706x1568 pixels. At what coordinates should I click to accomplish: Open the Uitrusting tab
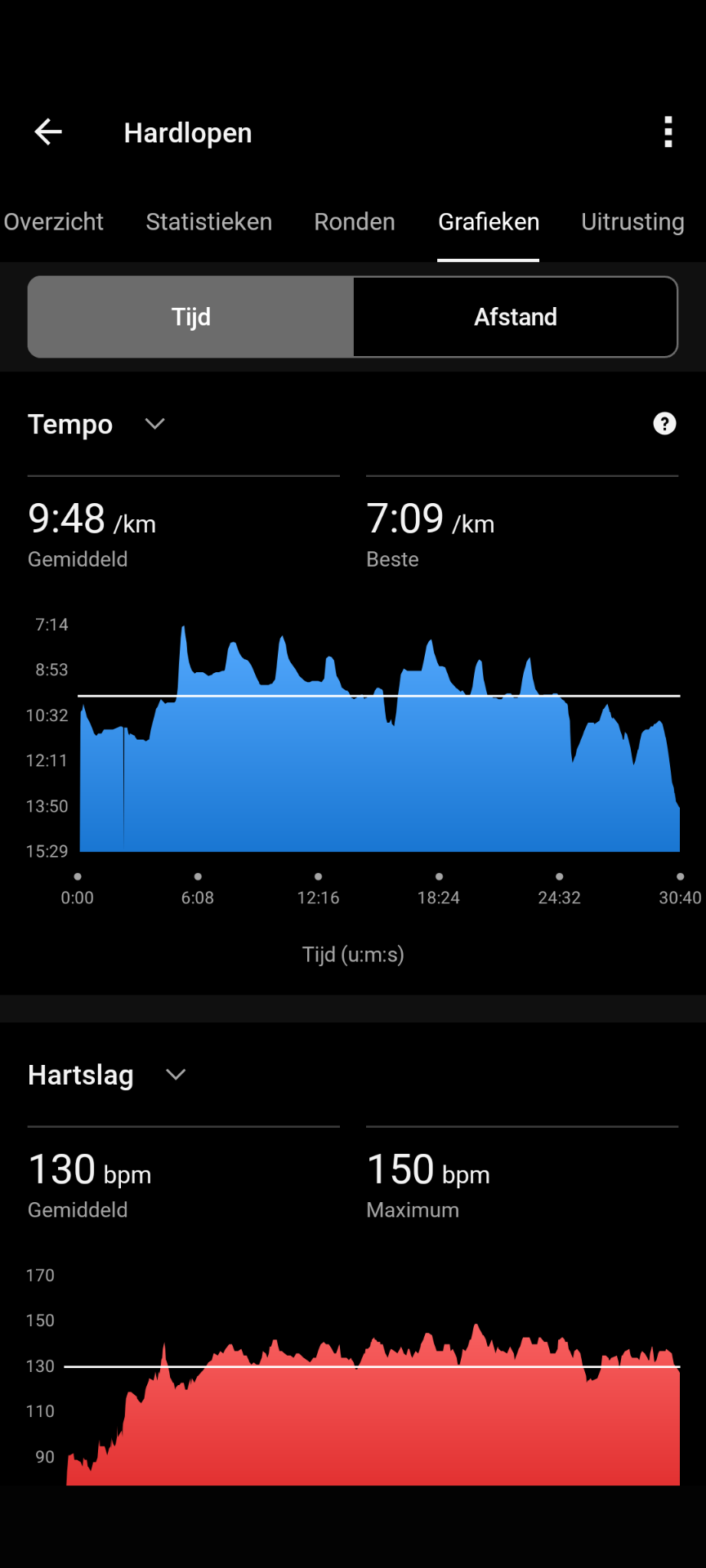[632, 221]
